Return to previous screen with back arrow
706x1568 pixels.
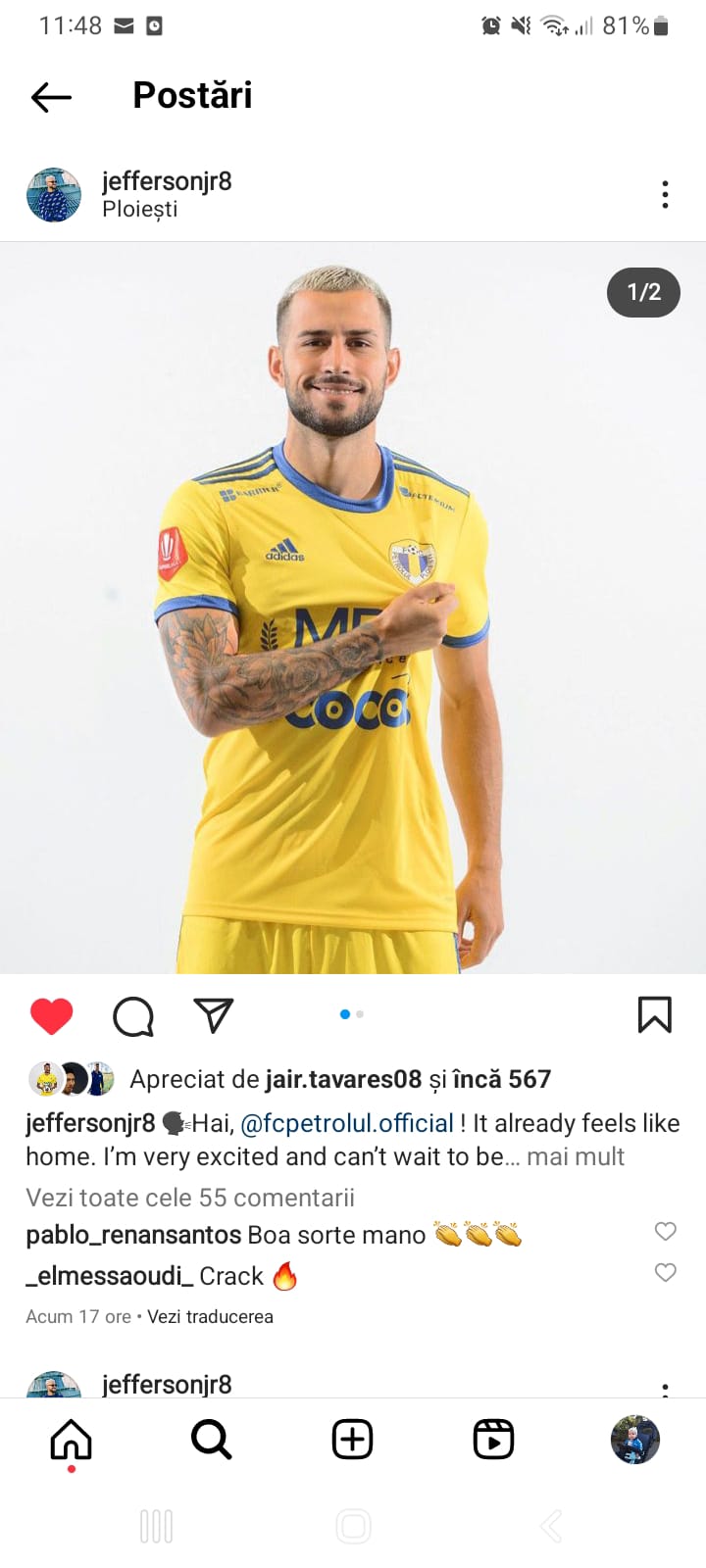point(51,96)
